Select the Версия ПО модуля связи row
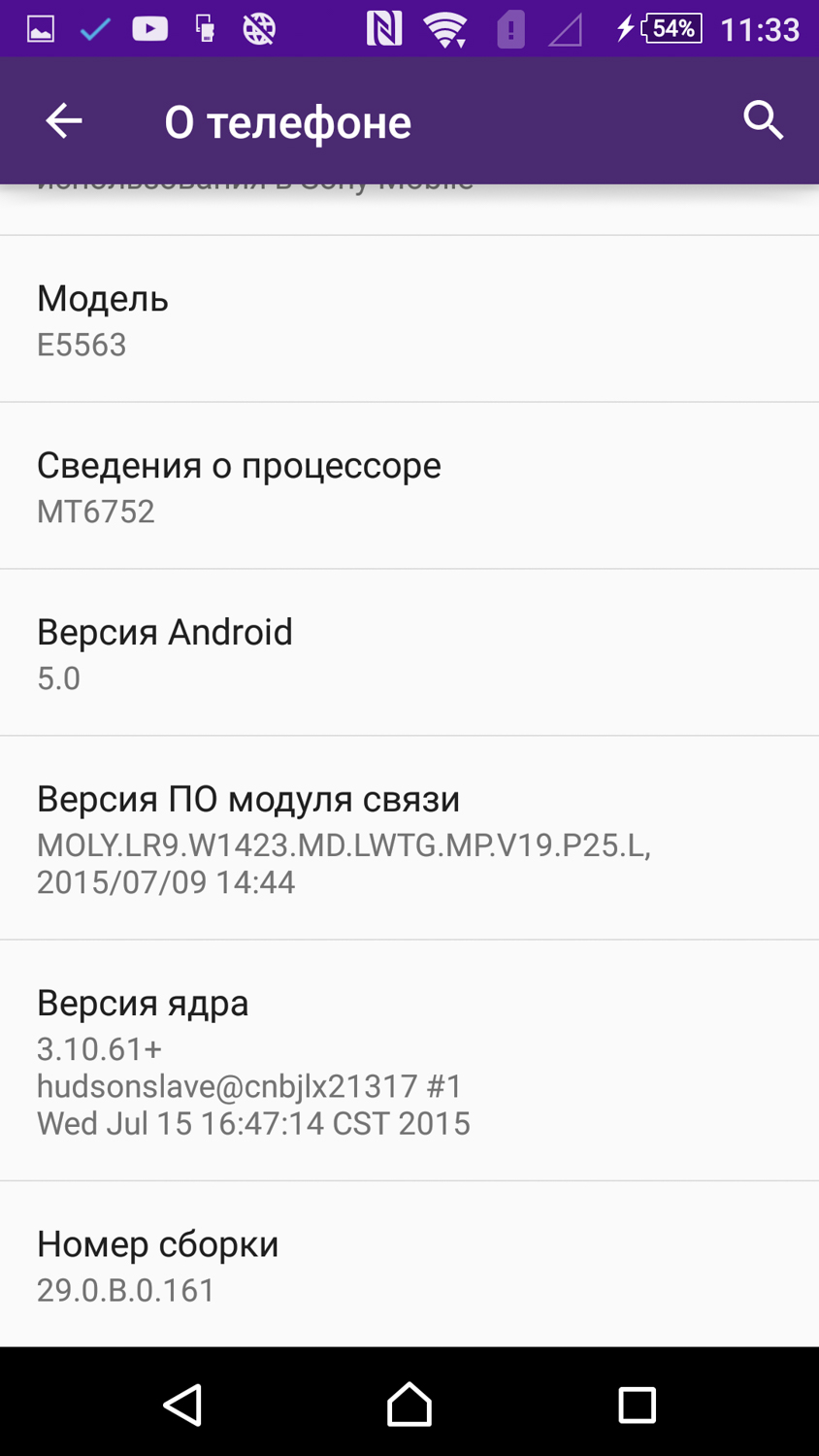 coord(409,839)
